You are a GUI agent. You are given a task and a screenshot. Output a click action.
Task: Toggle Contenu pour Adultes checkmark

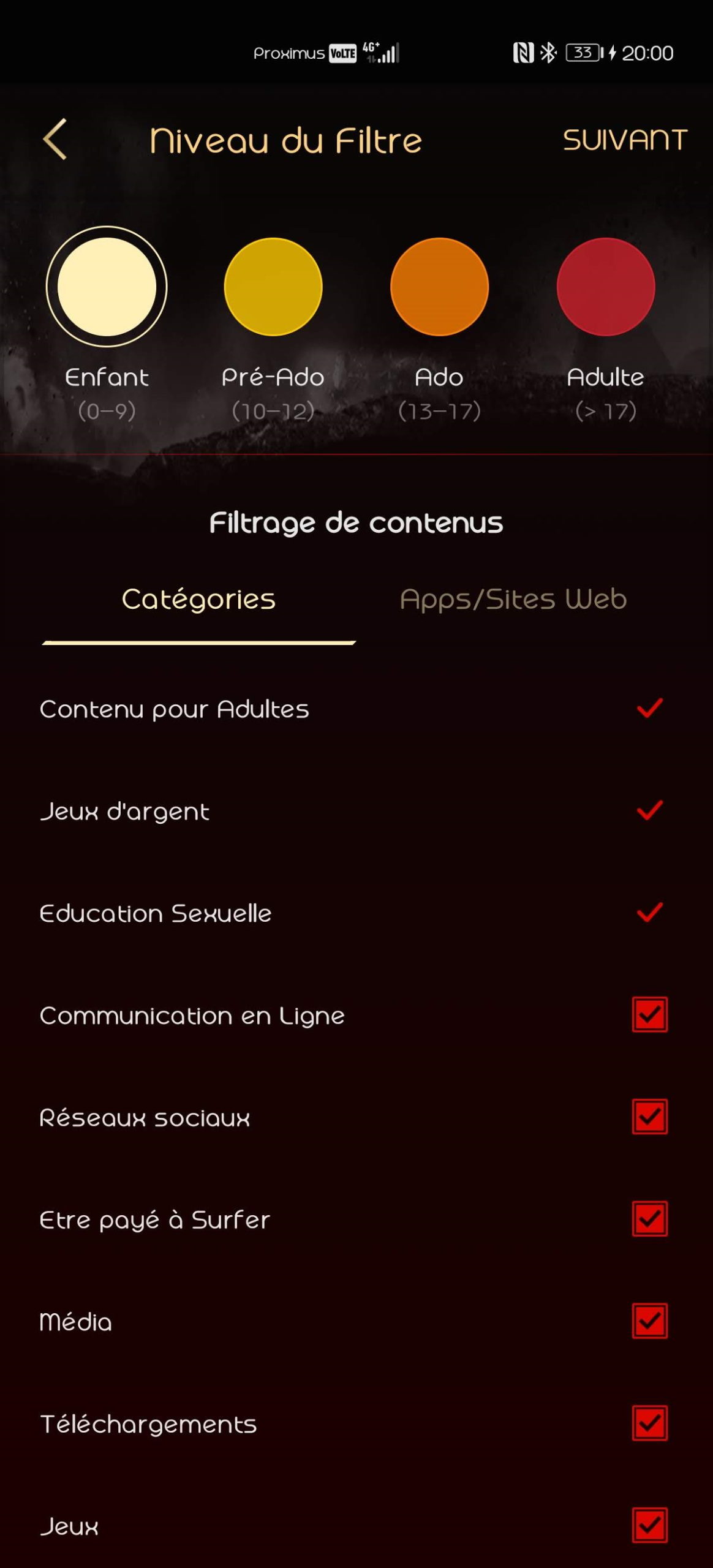point(650,709)
